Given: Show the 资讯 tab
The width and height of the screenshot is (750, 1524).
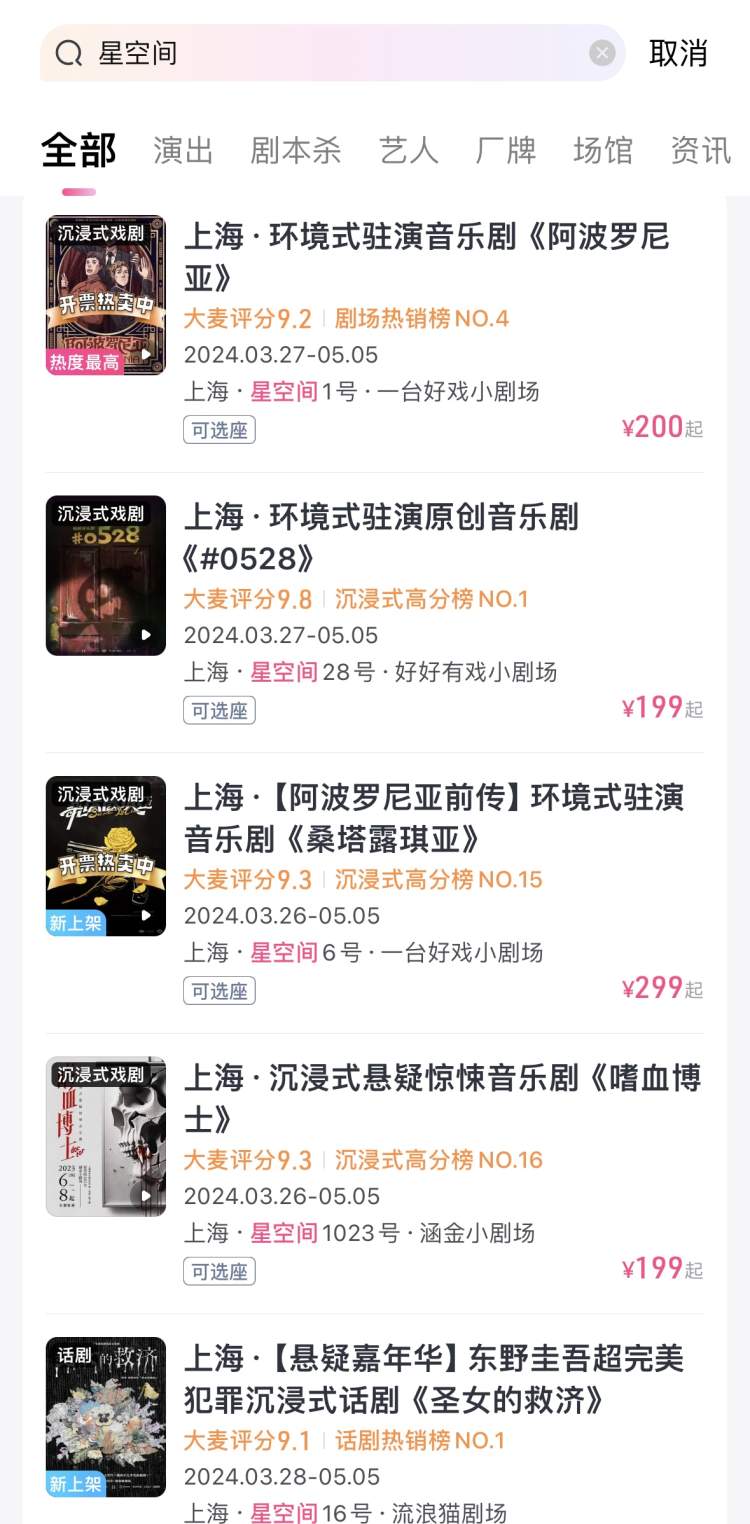Looking at the screenshot, I should point(700,151).
